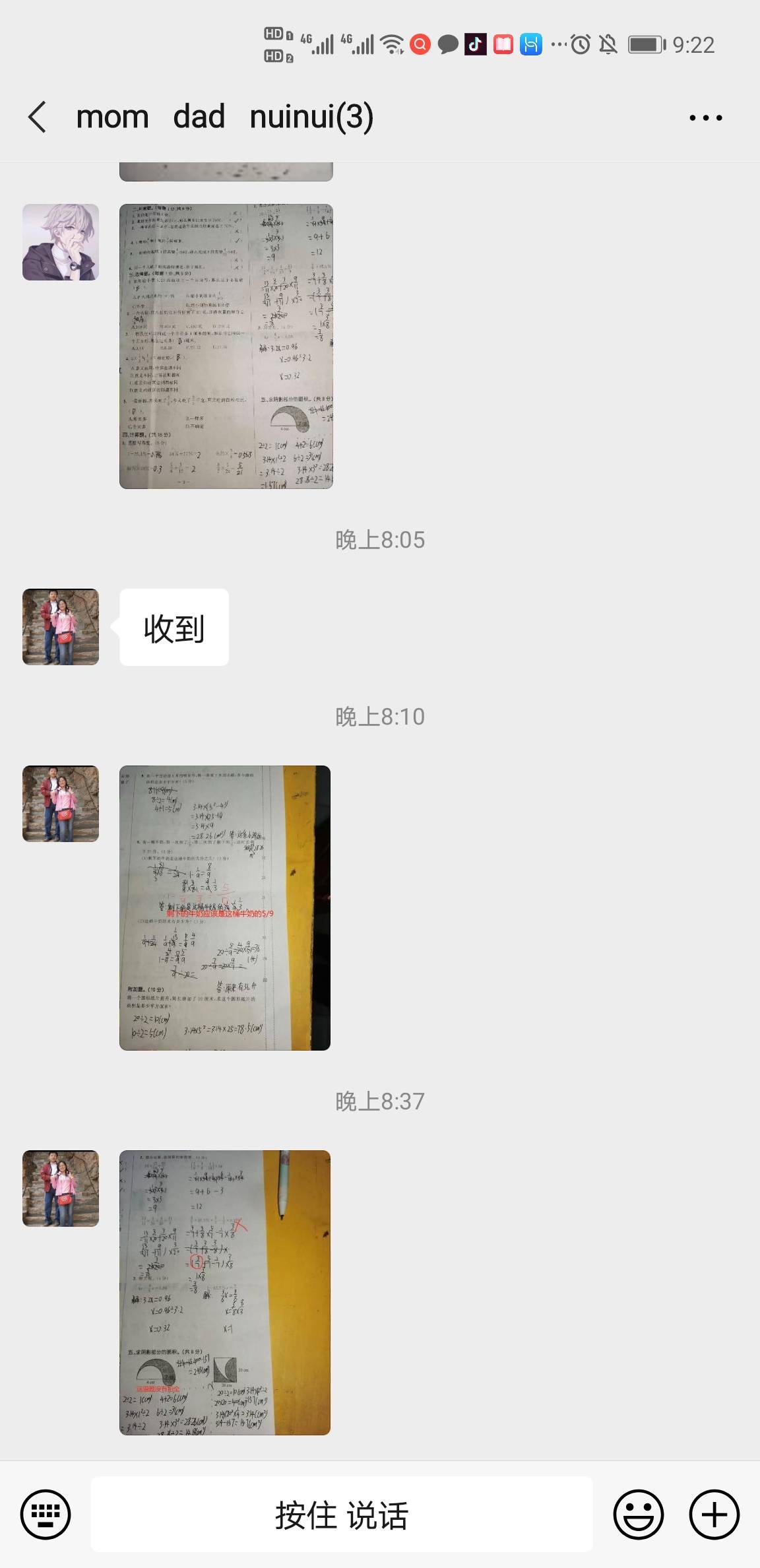
Task: Go back to the chat list
Action: (38, 117)
